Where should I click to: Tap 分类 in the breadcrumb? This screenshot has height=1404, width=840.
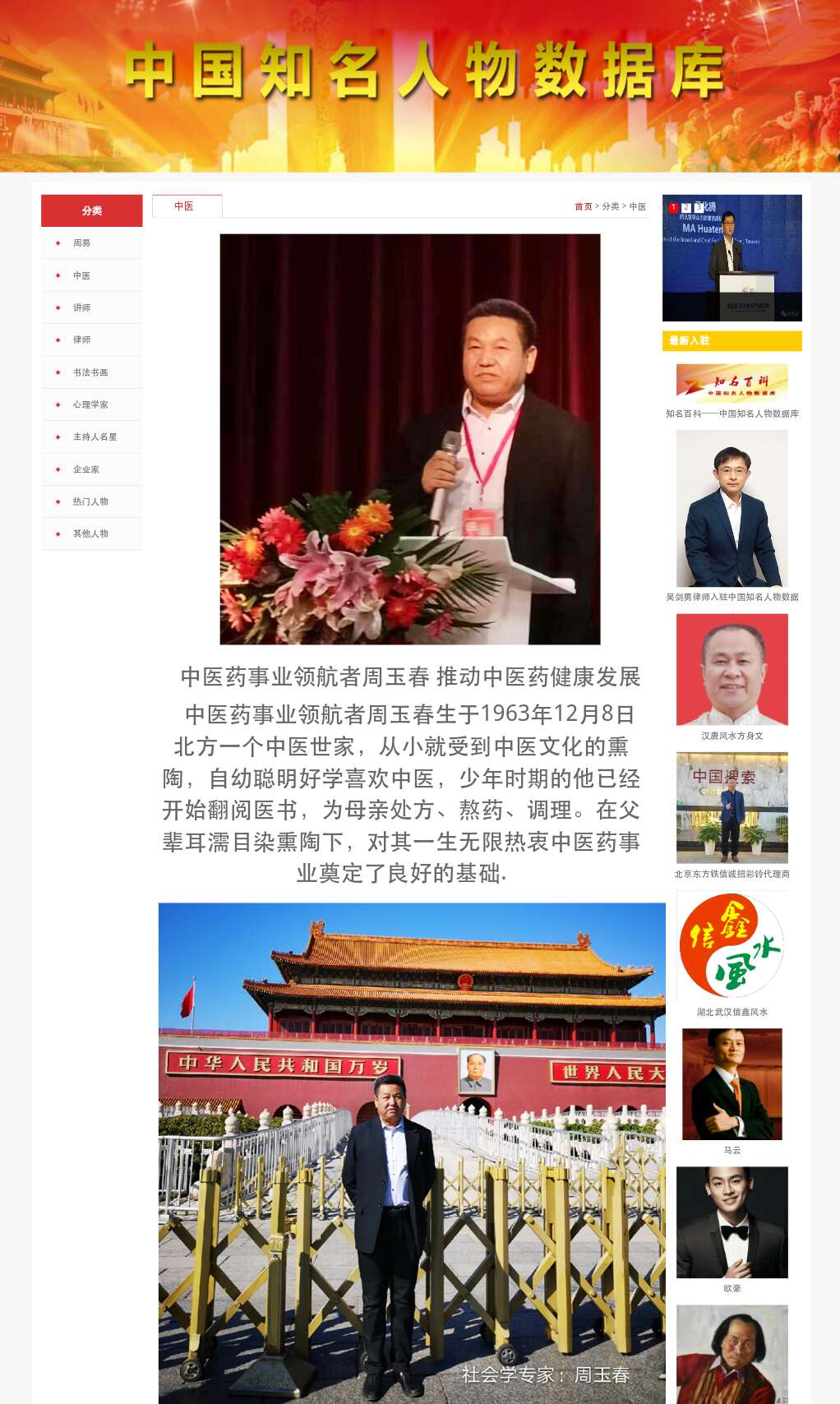[x=611, y=206]
